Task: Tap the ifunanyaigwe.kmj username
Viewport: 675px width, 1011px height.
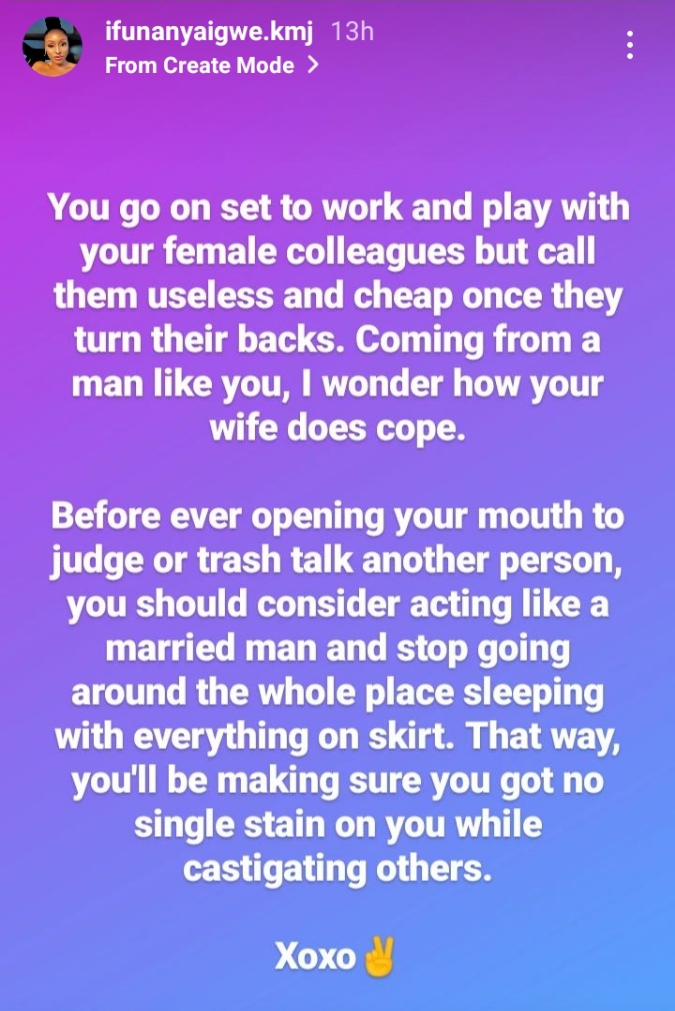Action: (209, 32)
